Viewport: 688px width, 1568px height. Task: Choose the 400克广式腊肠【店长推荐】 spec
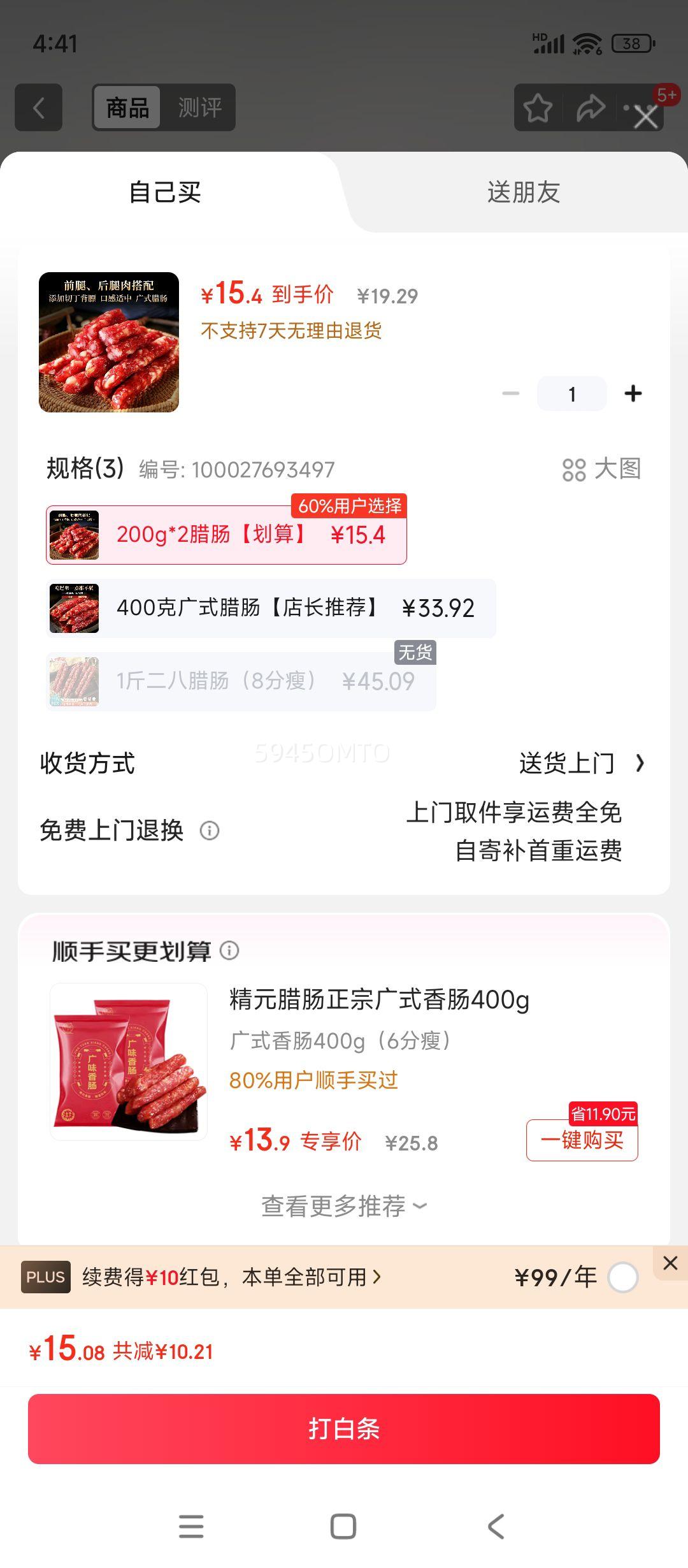[271, 608]
